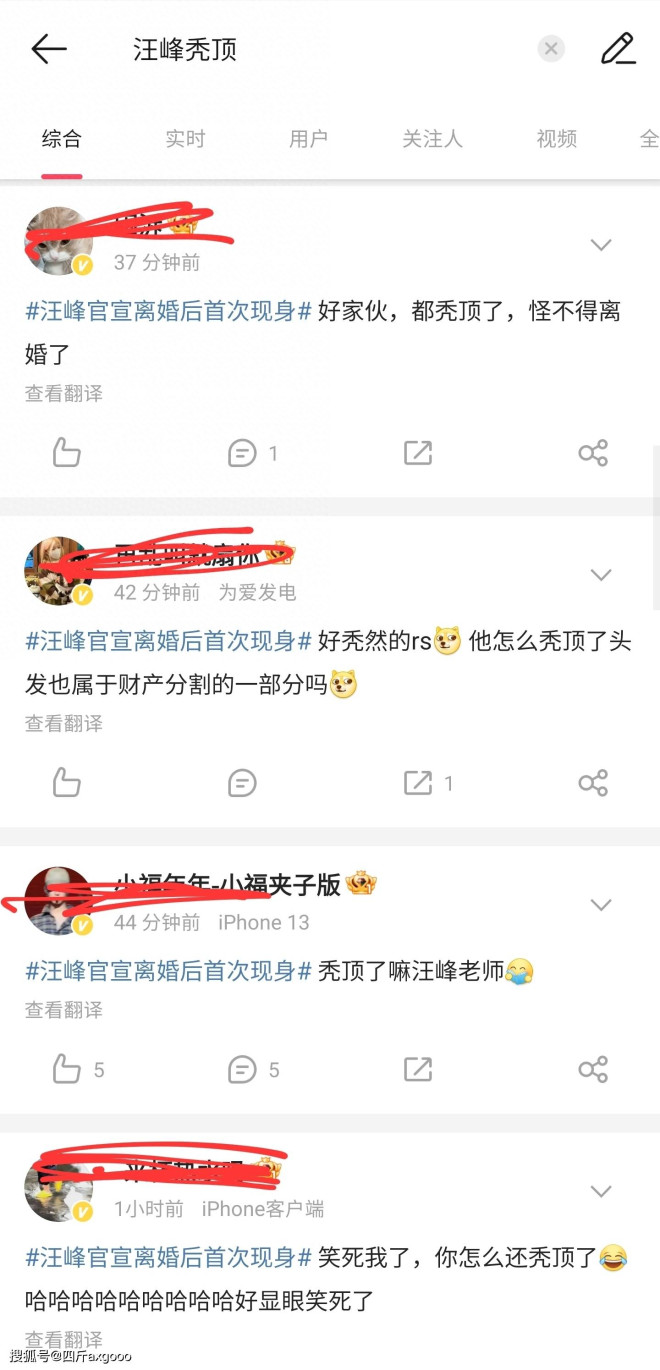660x1370 pixels.
Task: Select the 关注人 tab
Action: click(x=432, y=139)
